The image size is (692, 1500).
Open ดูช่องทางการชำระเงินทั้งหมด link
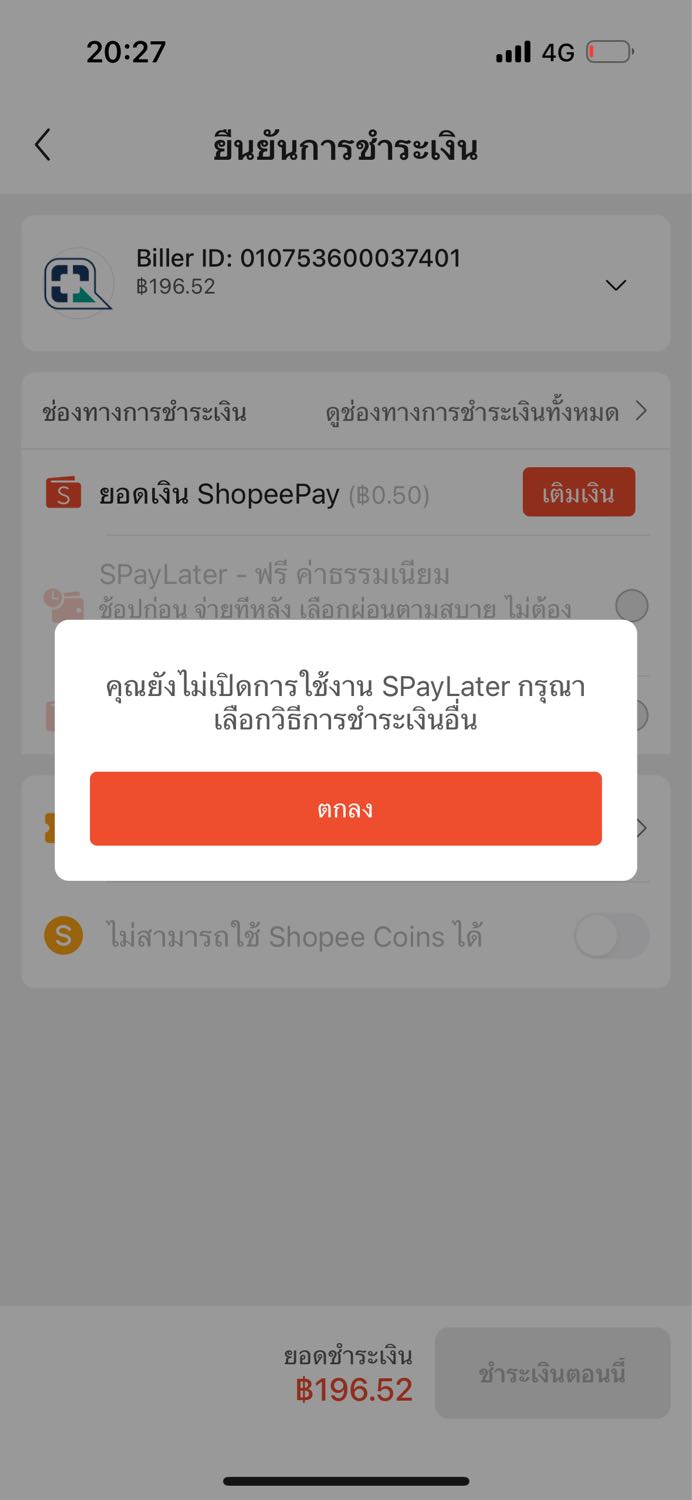(x=487, y=412)
